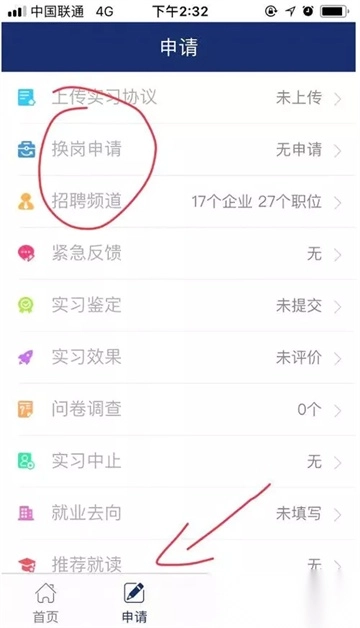Open 实习中止 row
This screenshot has height=628, width=360.
click(x=179, y=462)
